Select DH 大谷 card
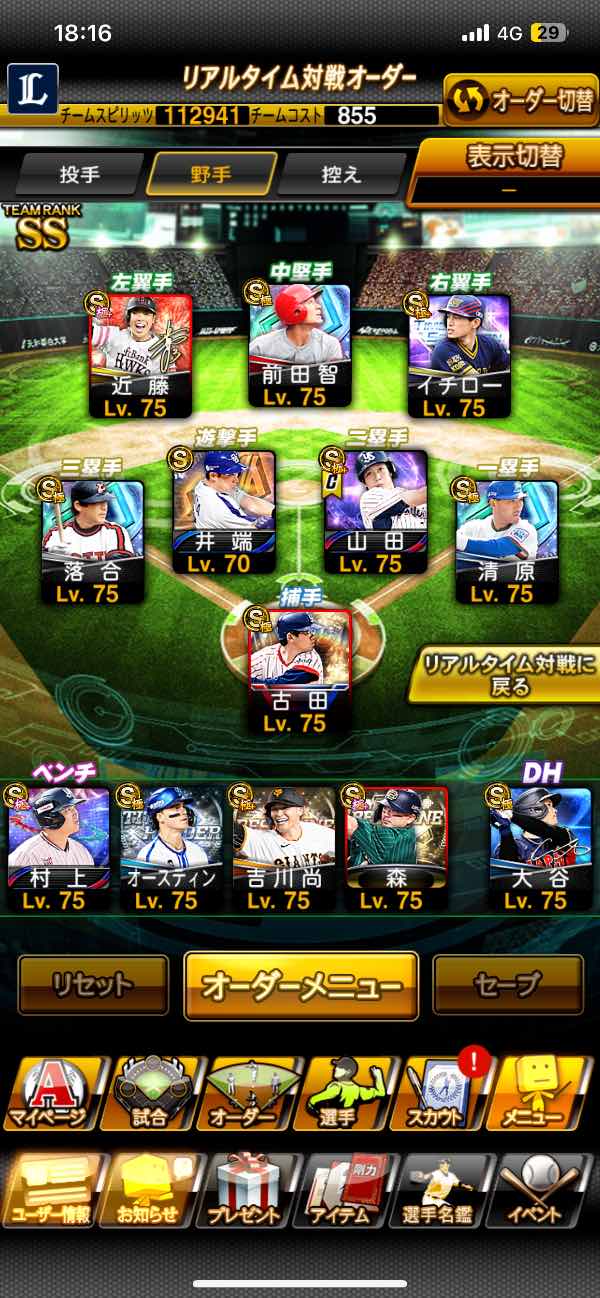Viewport: 600px width, 1298px height. click(x=540, y=847)
